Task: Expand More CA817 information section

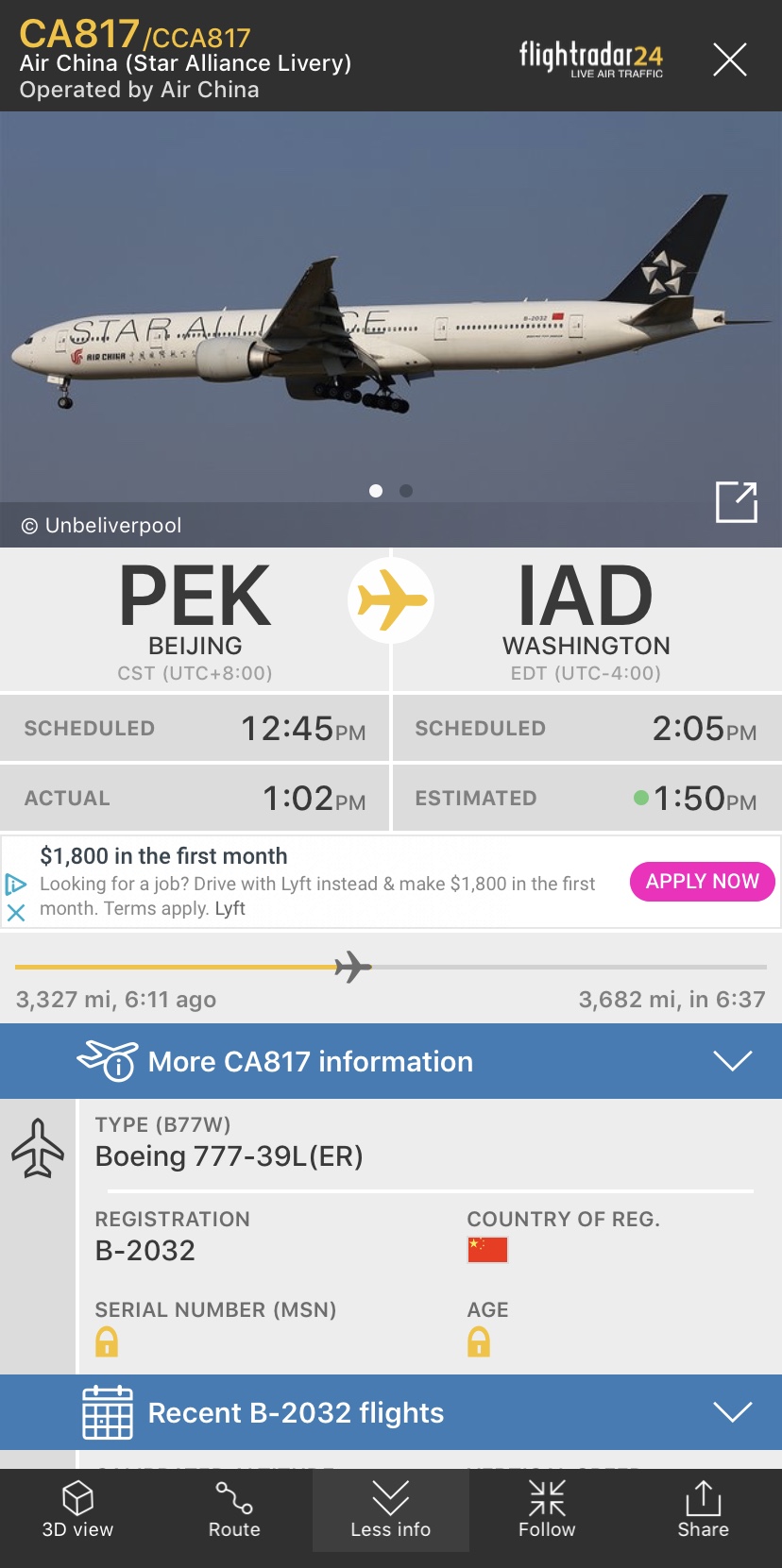Action: pyautogui.click(x=391, y=1061)
